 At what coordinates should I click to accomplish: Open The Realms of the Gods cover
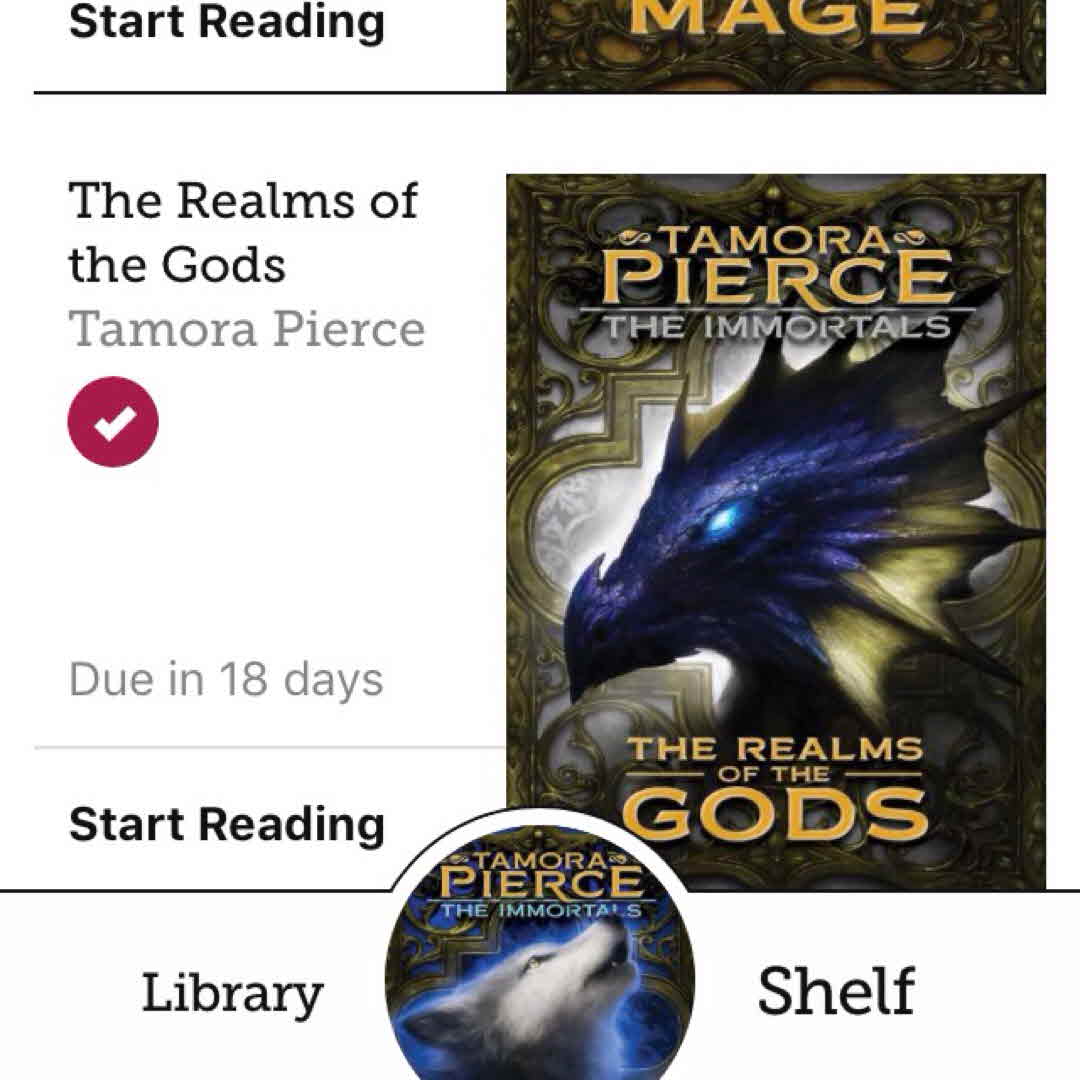tap(775, 500)
